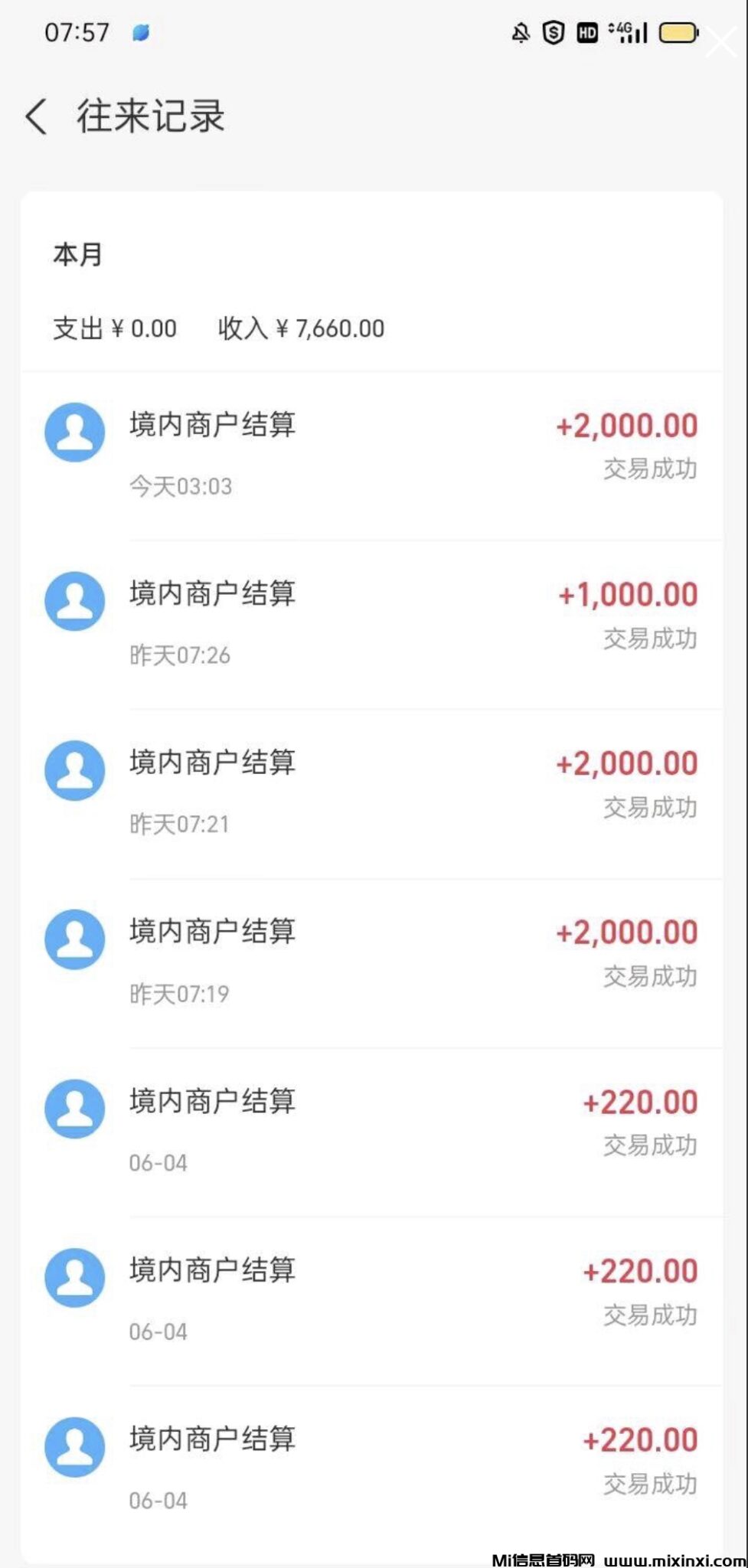748x1568 pixels.
Task: Open the 本月 month filter
Action: click(77, 254)
